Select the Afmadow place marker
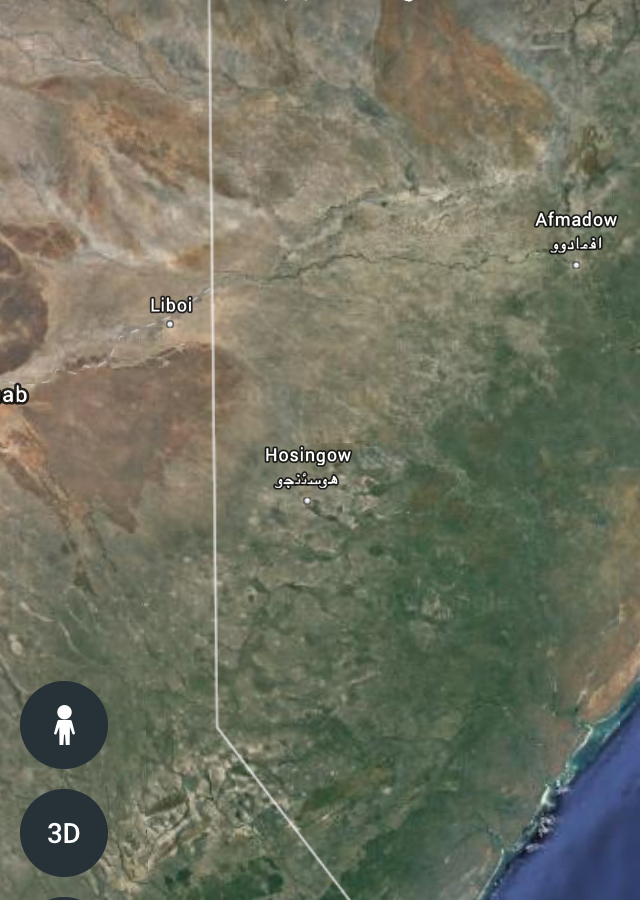The image size is (640, 900). [576, 264]
